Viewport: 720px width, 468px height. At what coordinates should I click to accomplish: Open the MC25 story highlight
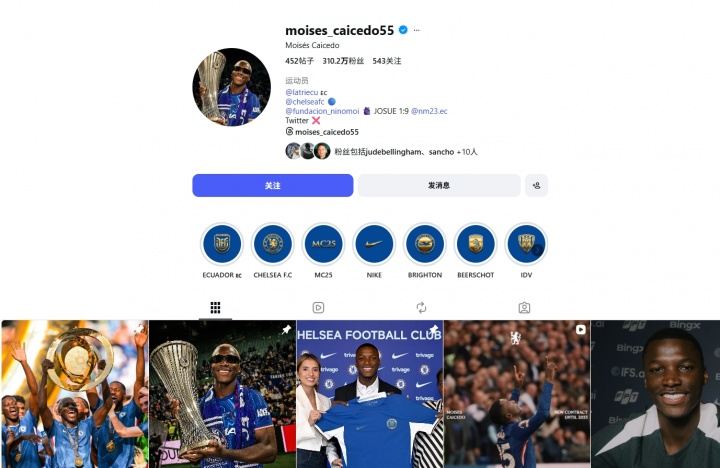(x=323, y=244)
